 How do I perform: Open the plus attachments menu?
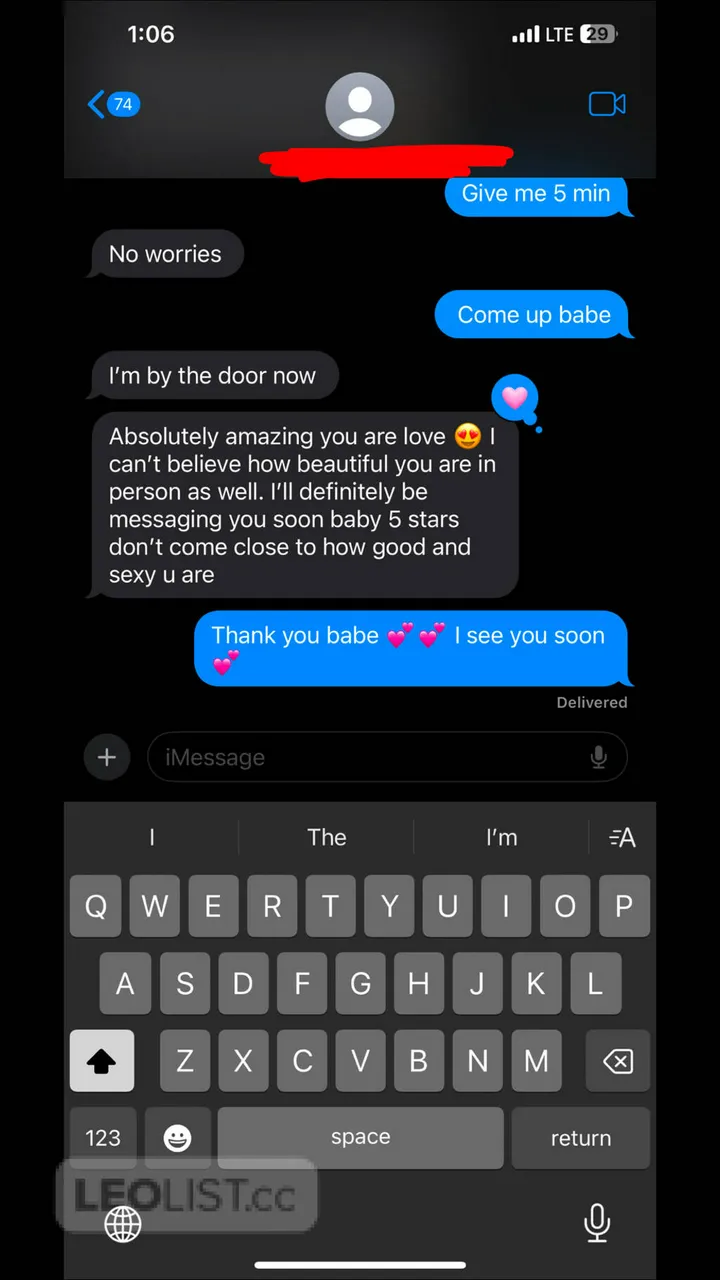(x=107, y=757)
